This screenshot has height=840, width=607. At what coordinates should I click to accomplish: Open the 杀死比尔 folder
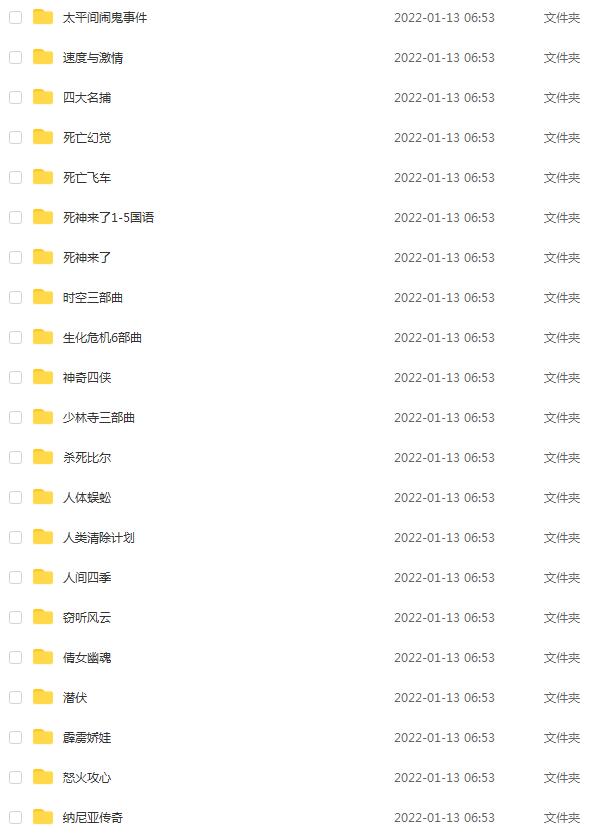pos(87,457)
